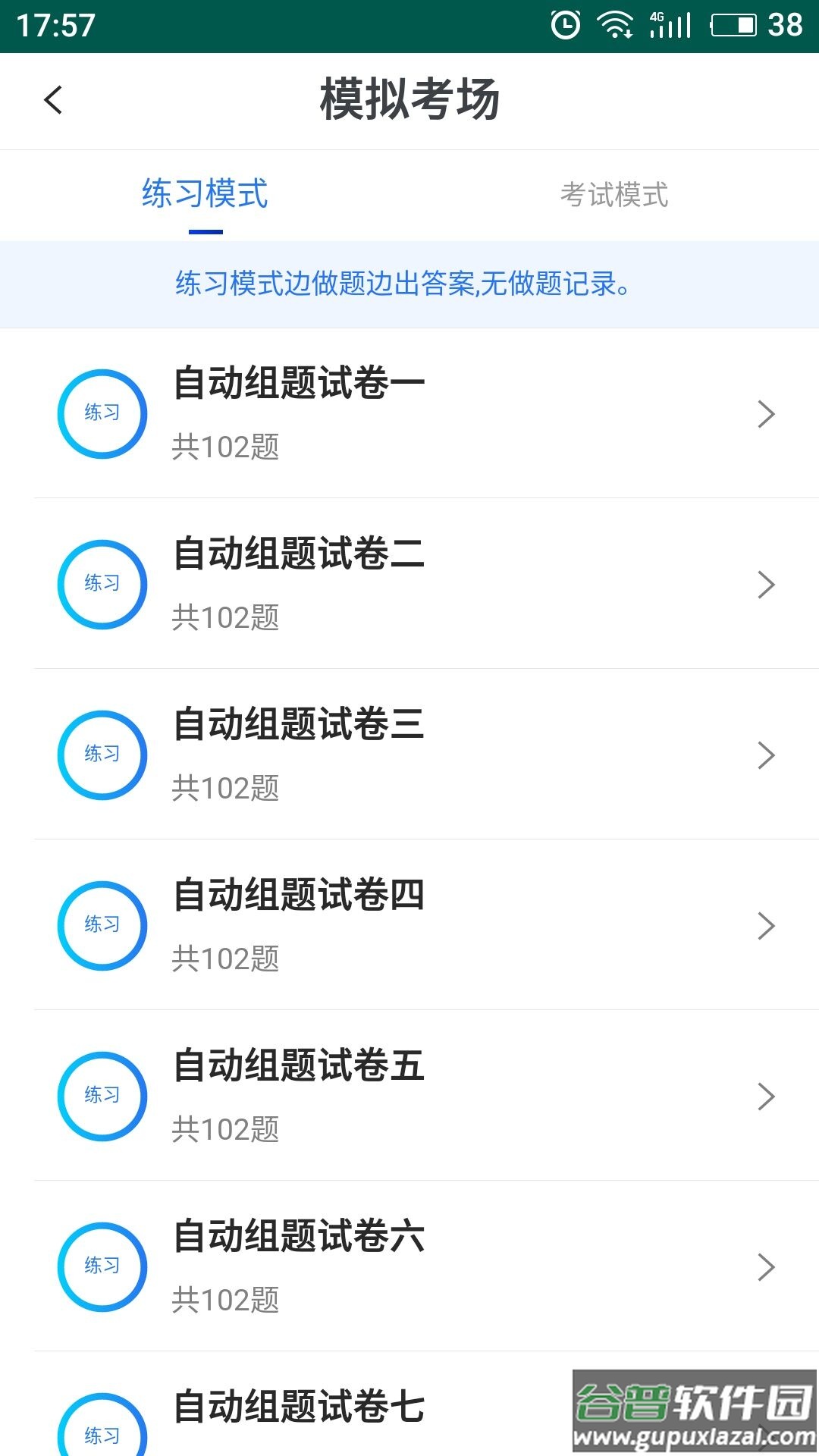This screenshot has height=1456, width=819.
Task: Open 自动组题试卷一 via its chevron
Action: [x=766, y=413]
